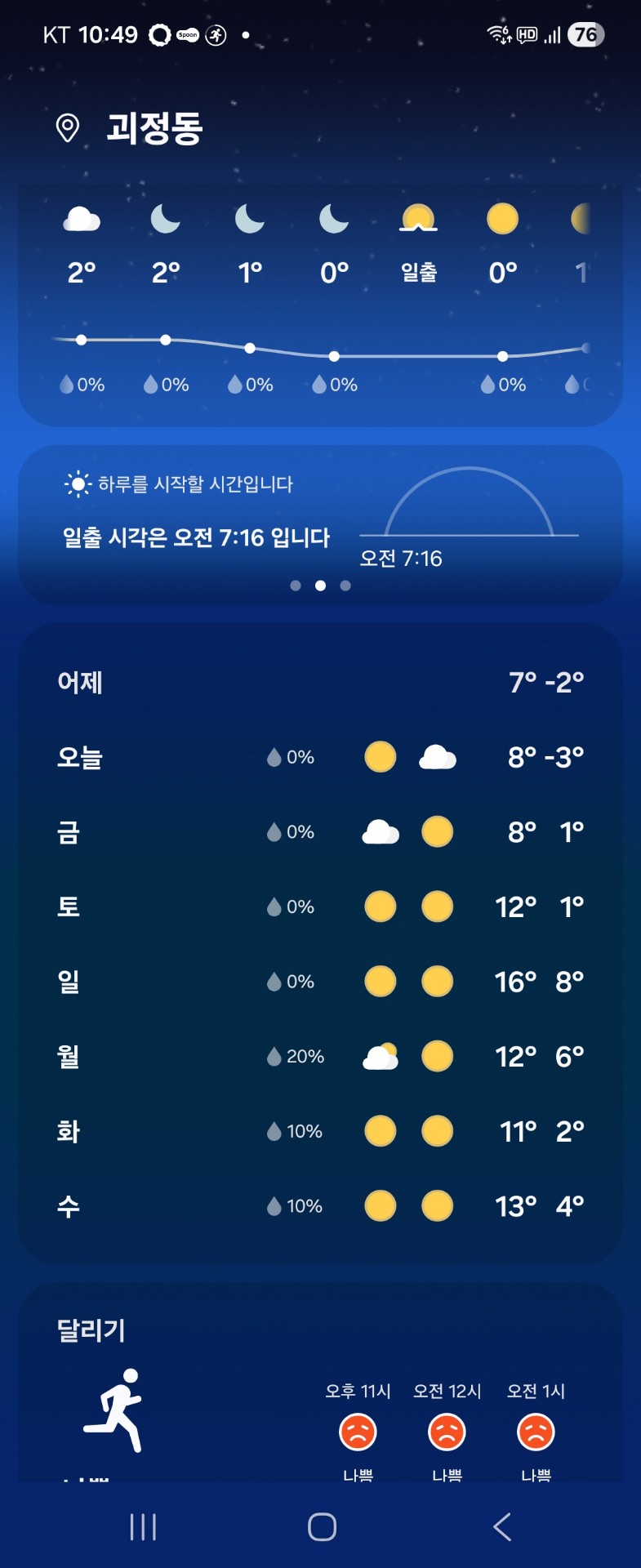Viewport: 641px width, 1568px height.
Task: Go back with the system back button
Action: coord(502,1526)
